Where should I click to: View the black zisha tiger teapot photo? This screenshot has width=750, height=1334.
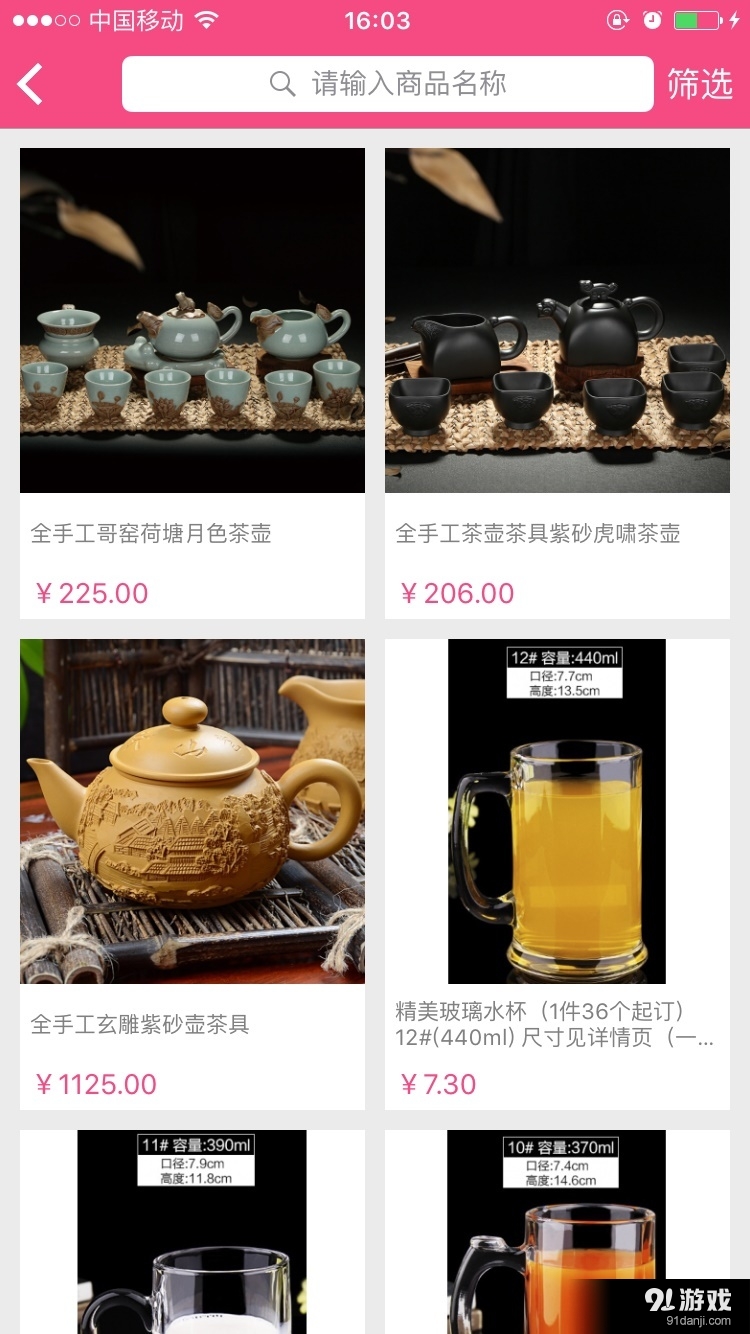(x=557, y=320)
